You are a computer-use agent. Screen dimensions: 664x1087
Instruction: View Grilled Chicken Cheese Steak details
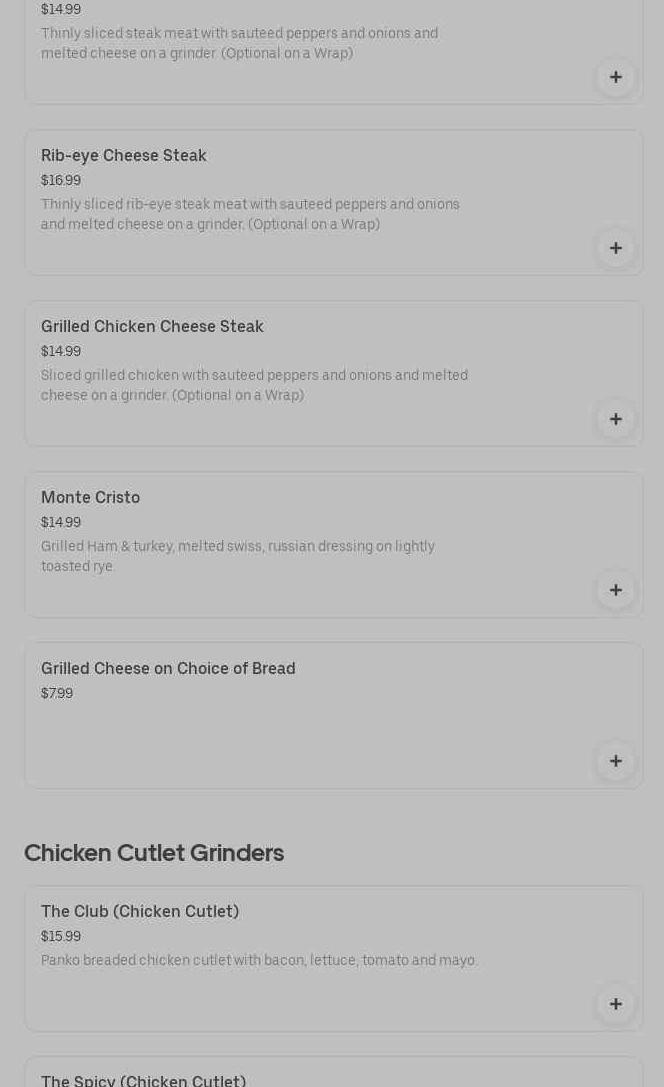click(152, 327)
